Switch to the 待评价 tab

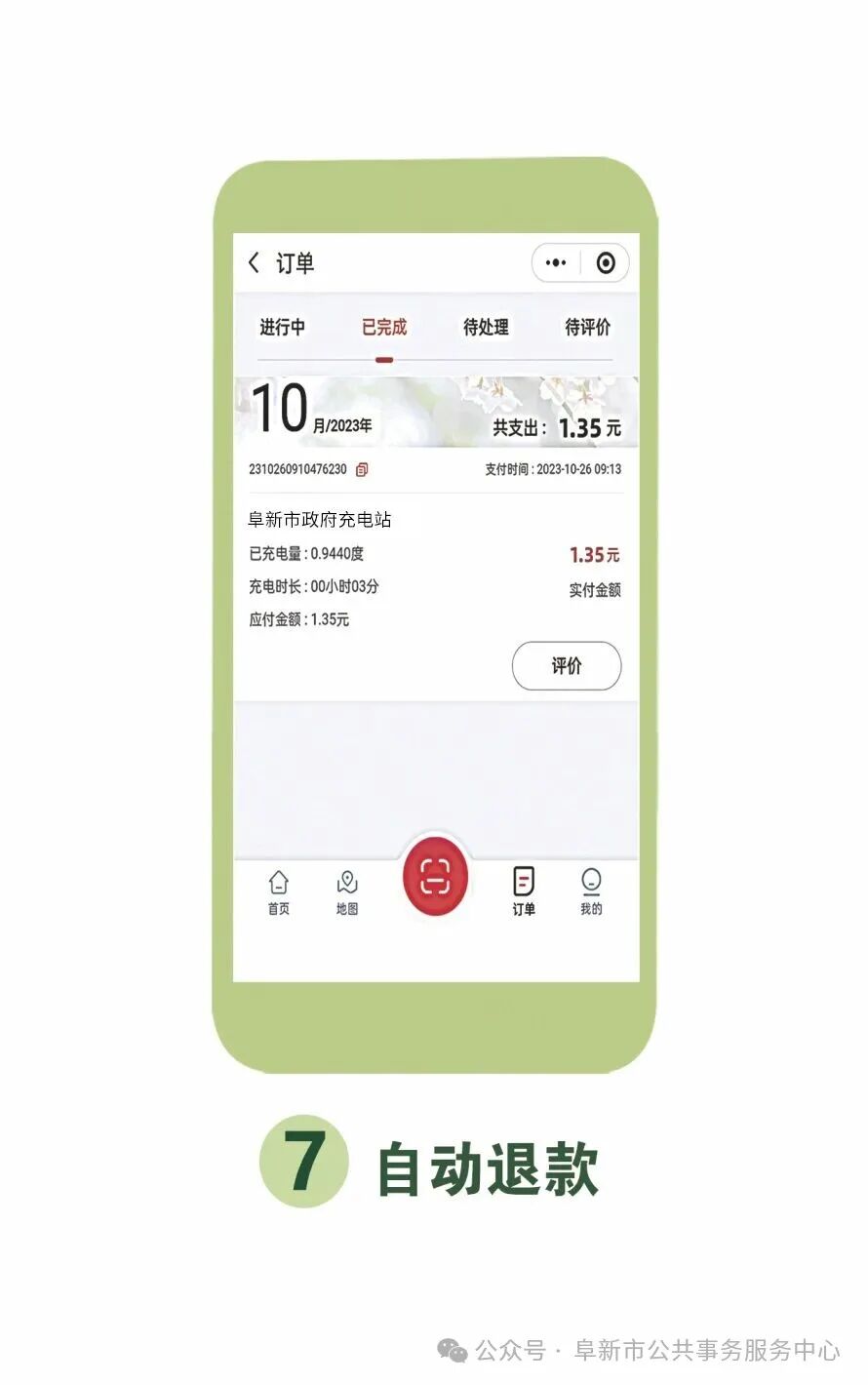[589, 327]
